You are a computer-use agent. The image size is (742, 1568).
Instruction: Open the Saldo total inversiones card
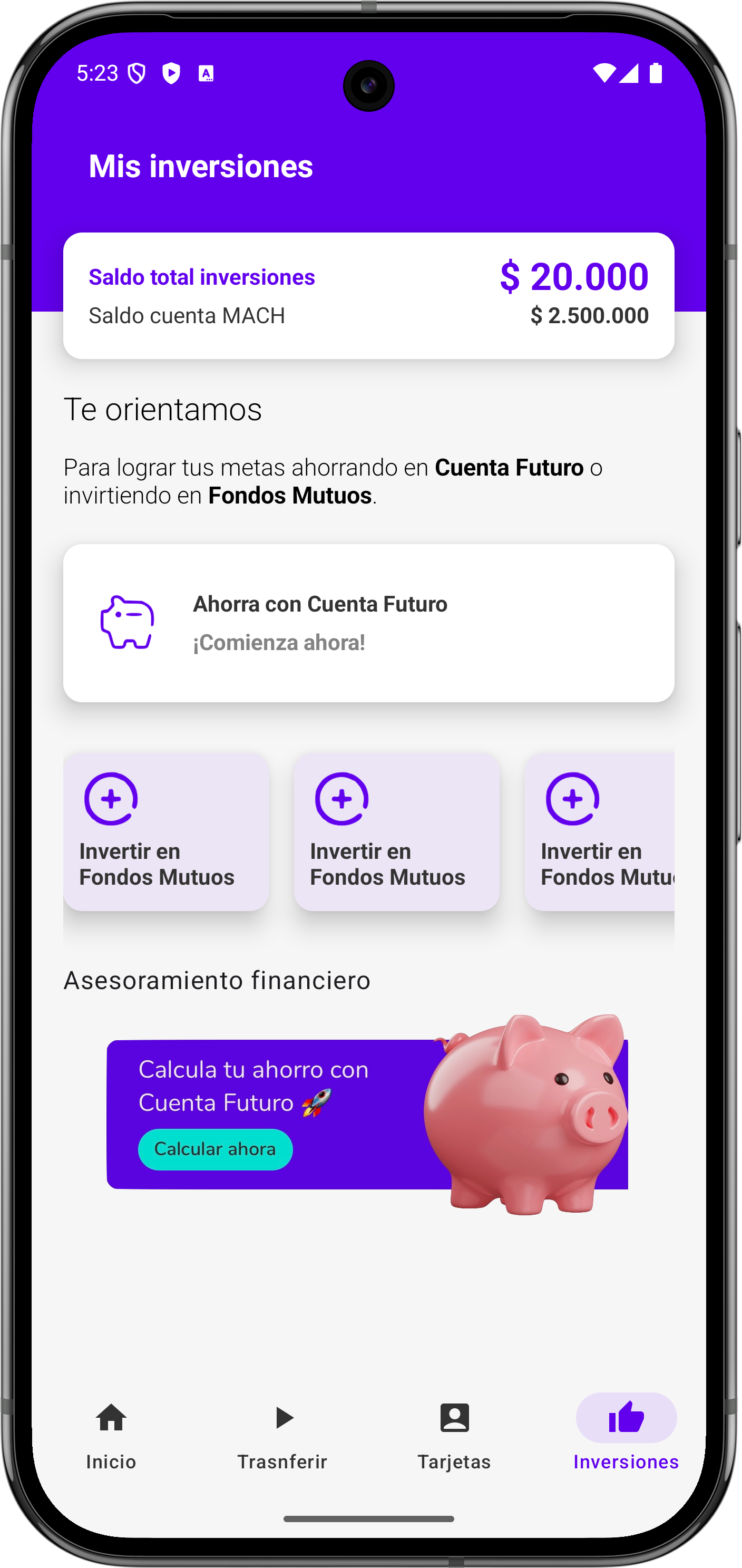tap(368, 296)
